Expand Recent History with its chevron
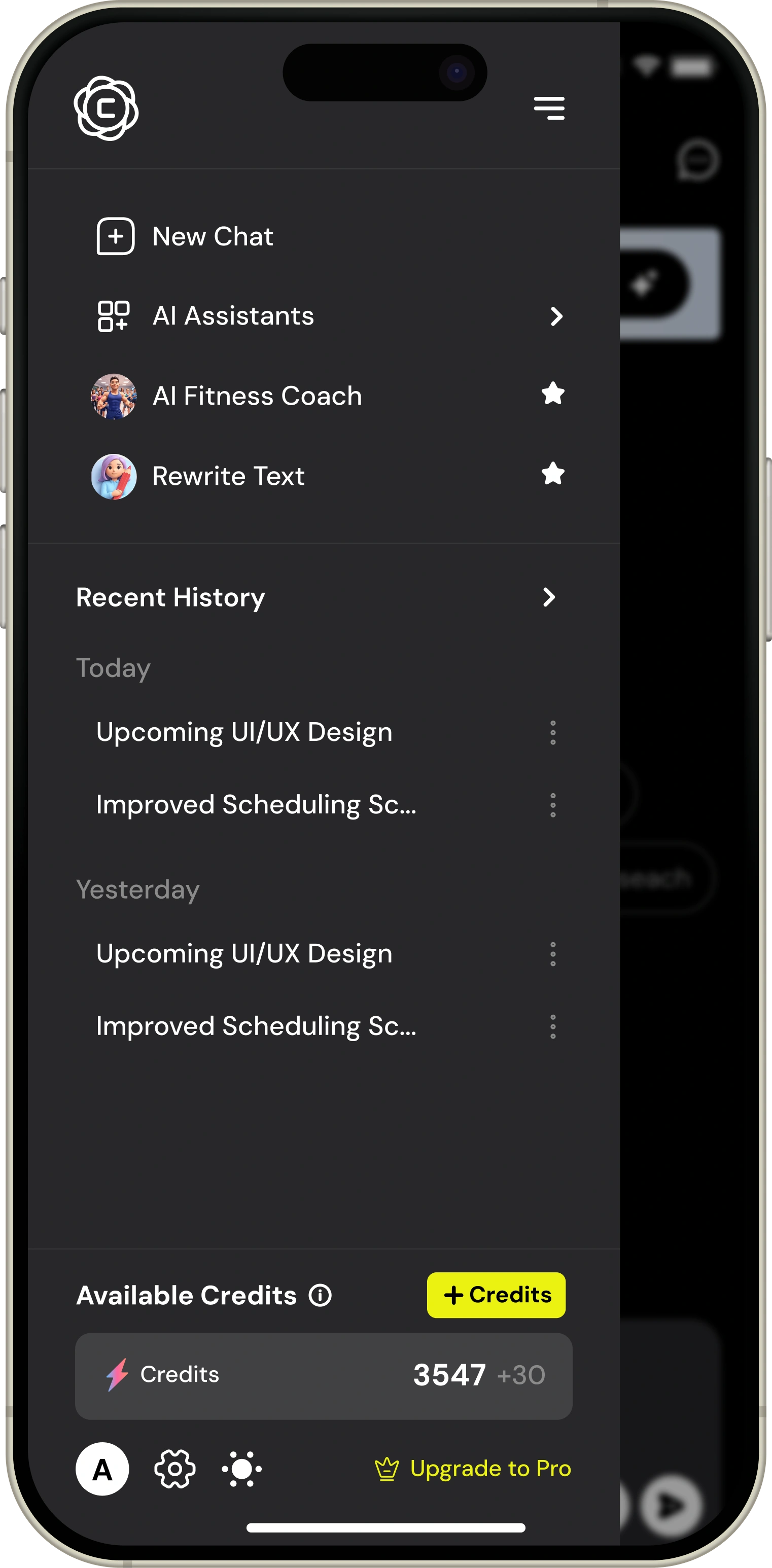 pyautogui.click(x=548, y=597)
